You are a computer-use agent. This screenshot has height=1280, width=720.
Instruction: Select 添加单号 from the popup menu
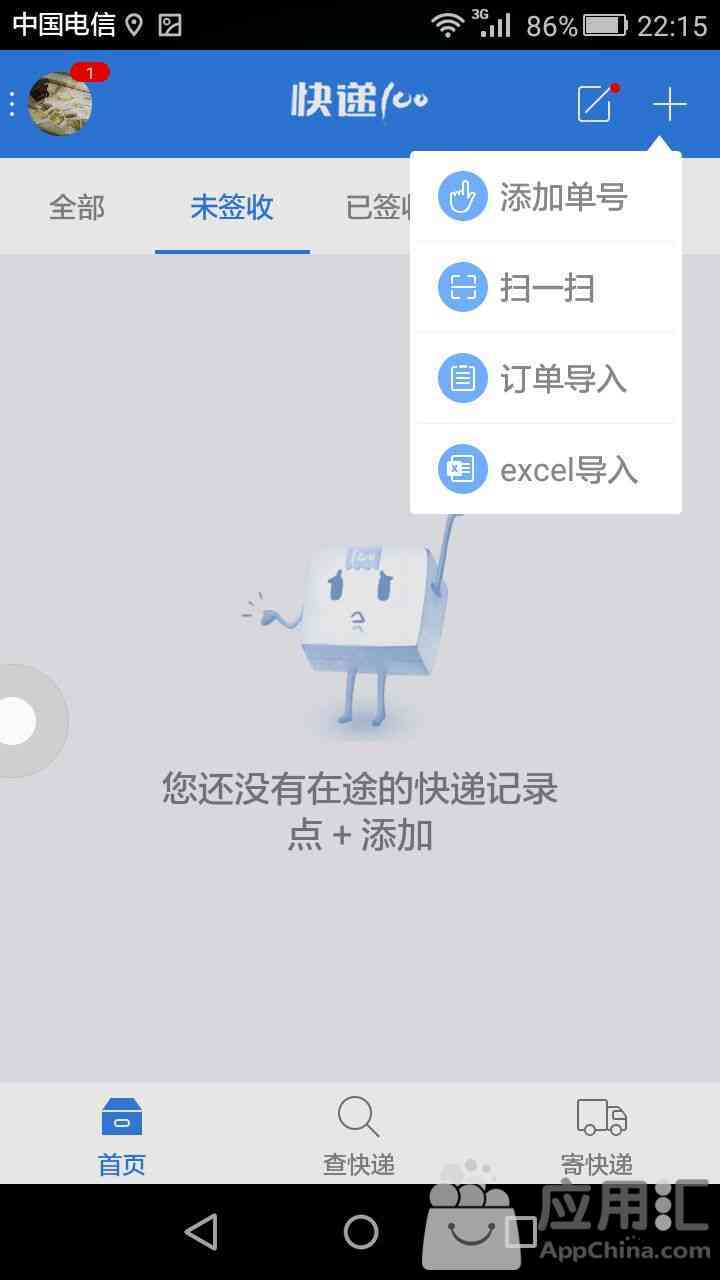(546, 197)
